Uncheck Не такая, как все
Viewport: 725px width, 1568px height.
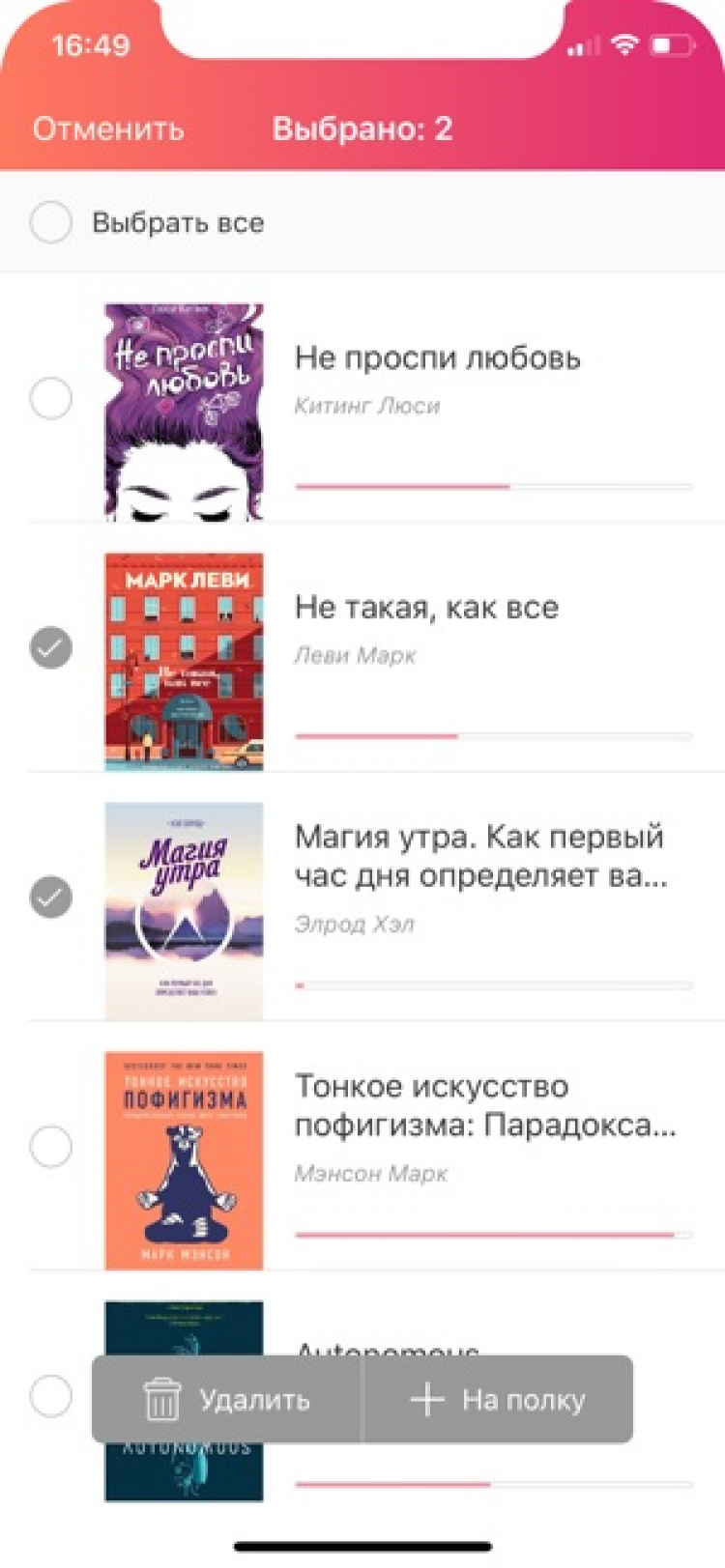(x=51, y=647)
